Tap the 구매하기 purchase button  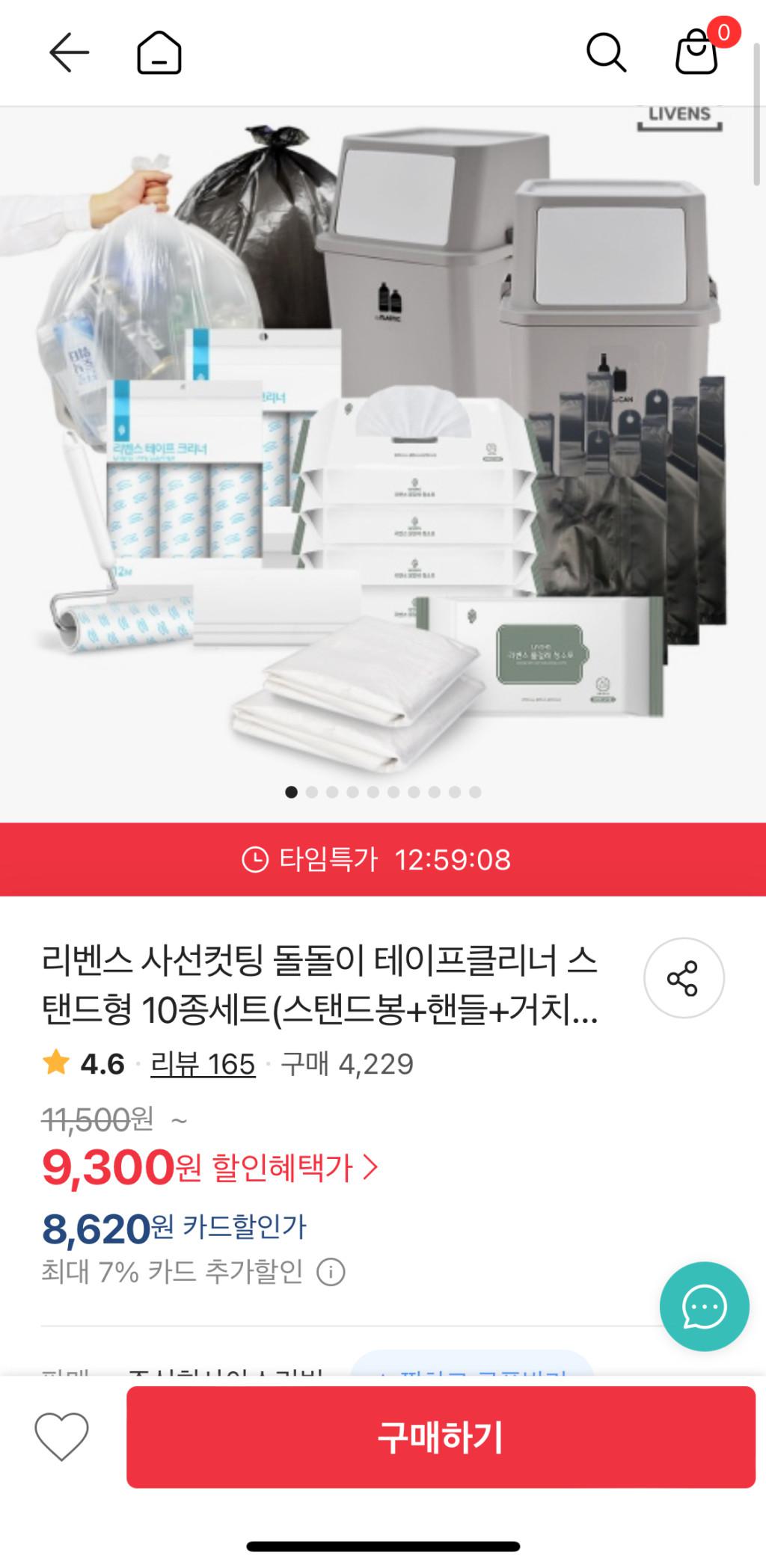pyautogui.click(x=441, y=1437)
